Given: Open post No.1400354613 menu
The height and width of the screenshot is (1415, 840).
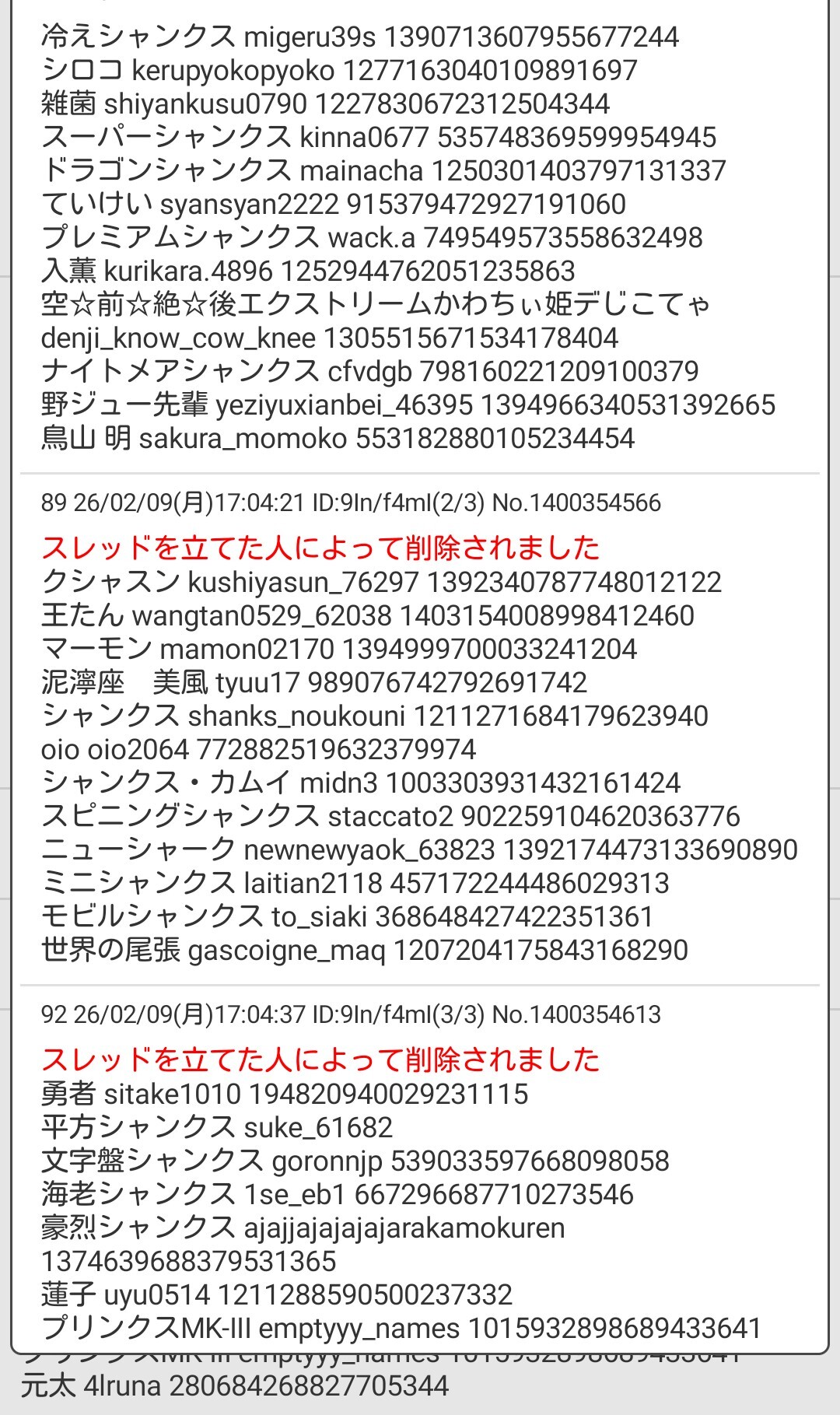Looking at the screenshot, I should (576, 1014).
